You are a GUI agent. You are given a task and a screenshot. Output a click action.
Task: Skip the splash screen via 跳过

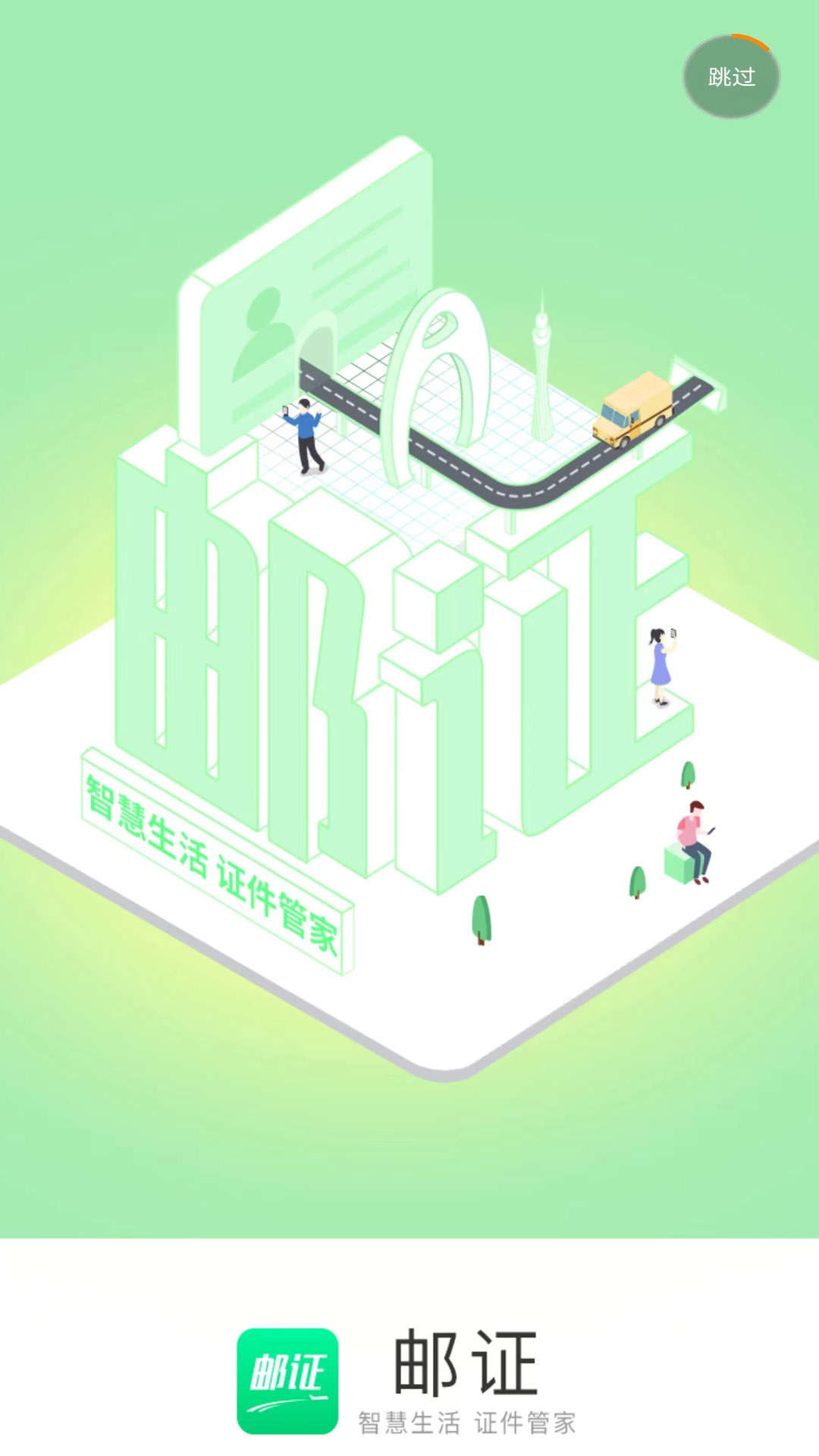(x=731, y=77)
